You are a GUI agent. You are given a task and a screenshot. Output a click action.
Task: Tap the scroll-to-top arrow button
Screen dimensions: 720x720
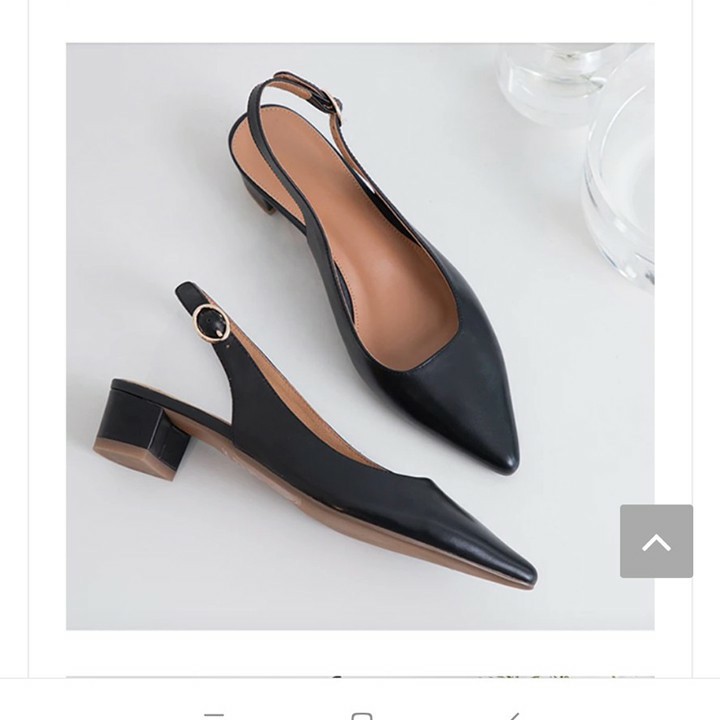[x=656, y=541]
